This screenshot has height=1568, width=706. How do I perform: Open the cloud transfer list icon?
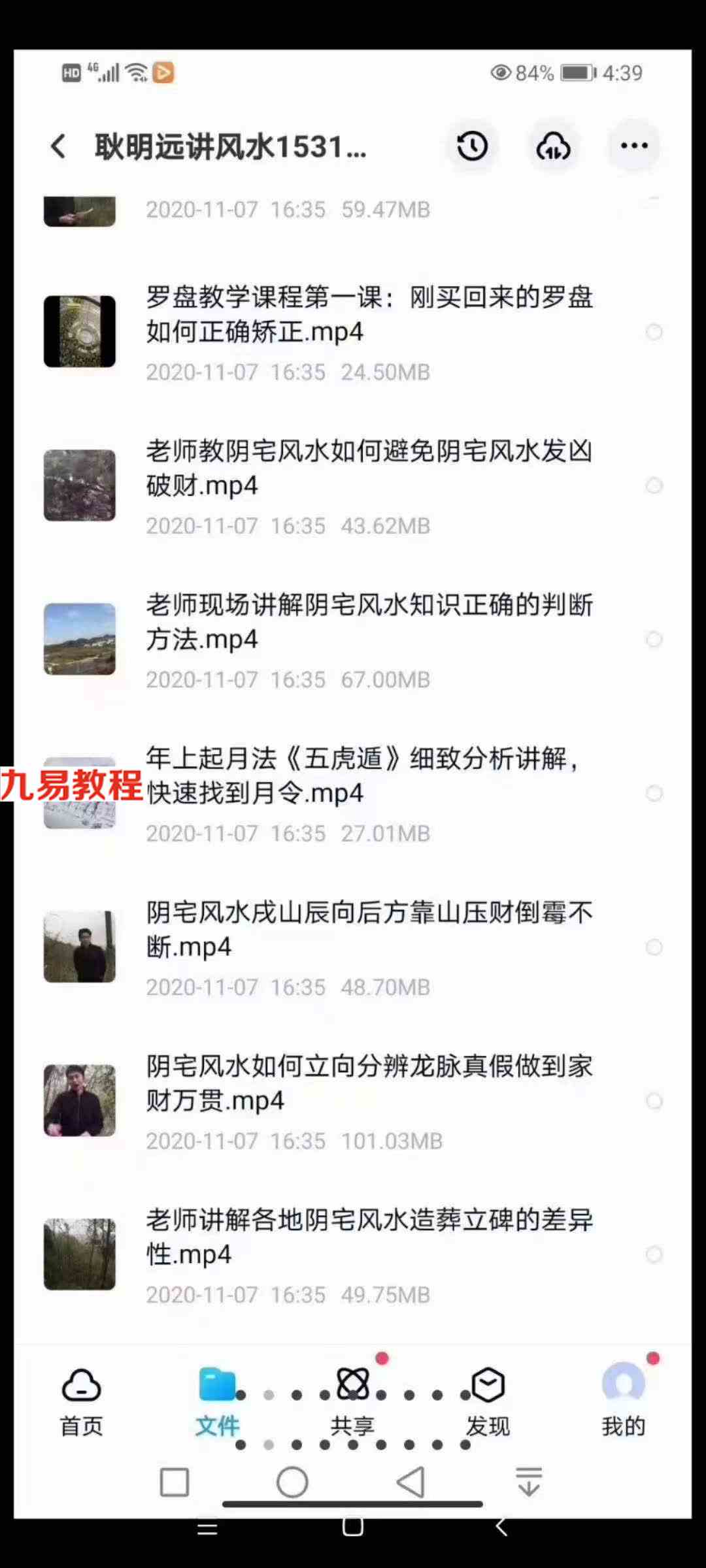pos(553,146)
